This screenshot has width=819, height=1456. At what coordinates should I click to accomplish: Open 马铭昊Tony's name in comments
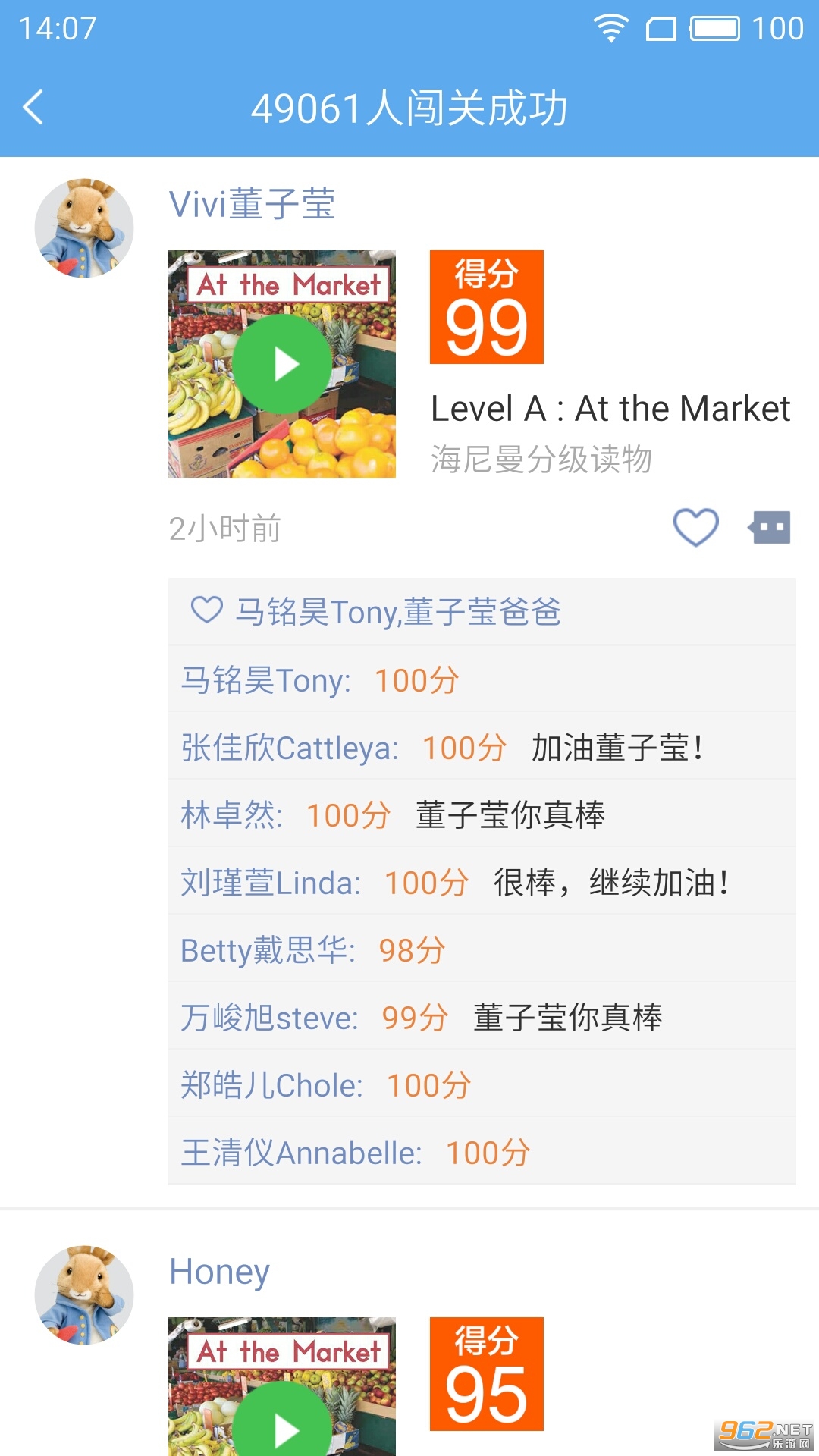click(265, 680)
